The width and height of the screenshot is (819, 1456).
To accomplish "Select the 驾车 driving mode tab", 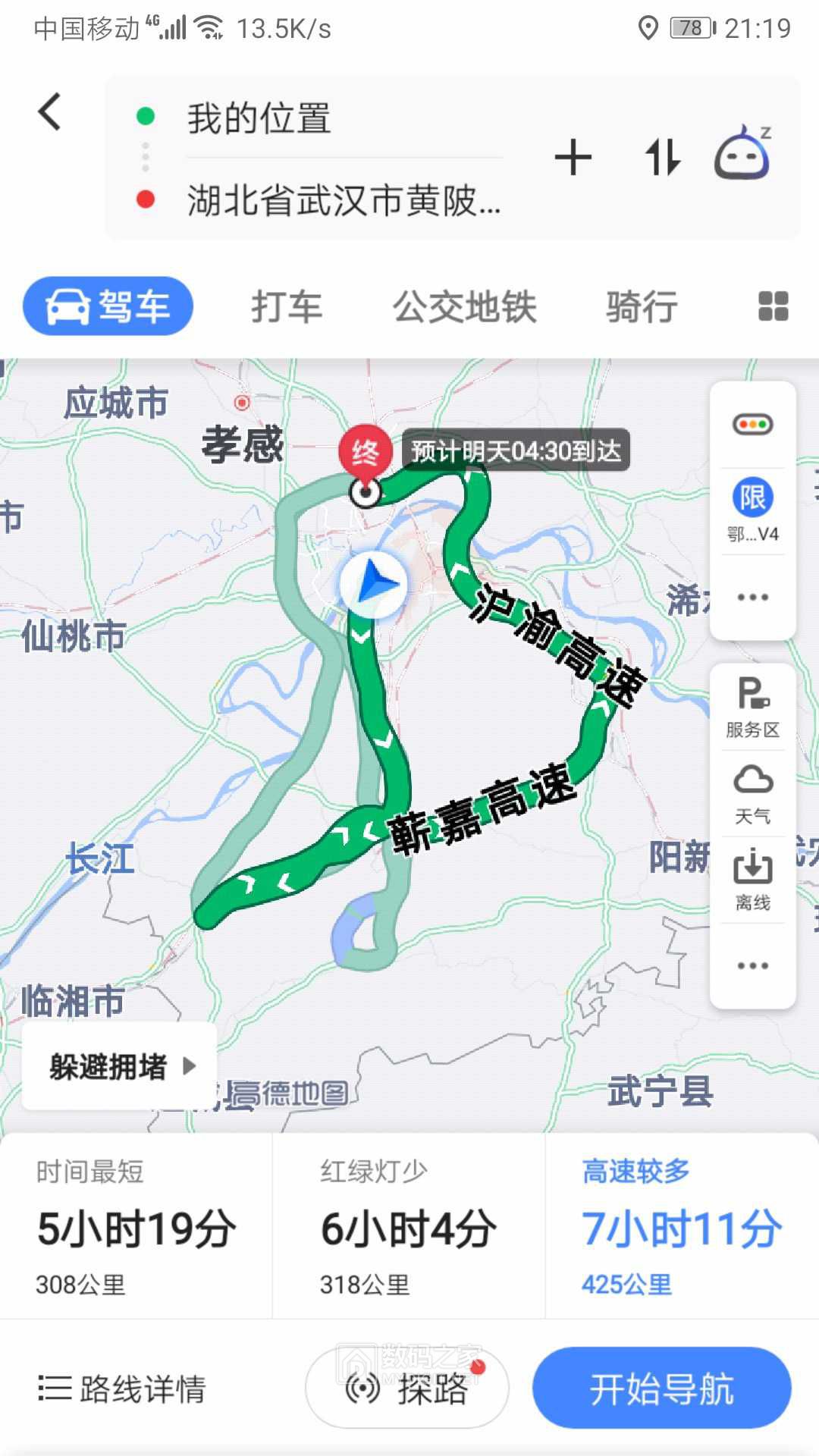I will tap(108, 306).
